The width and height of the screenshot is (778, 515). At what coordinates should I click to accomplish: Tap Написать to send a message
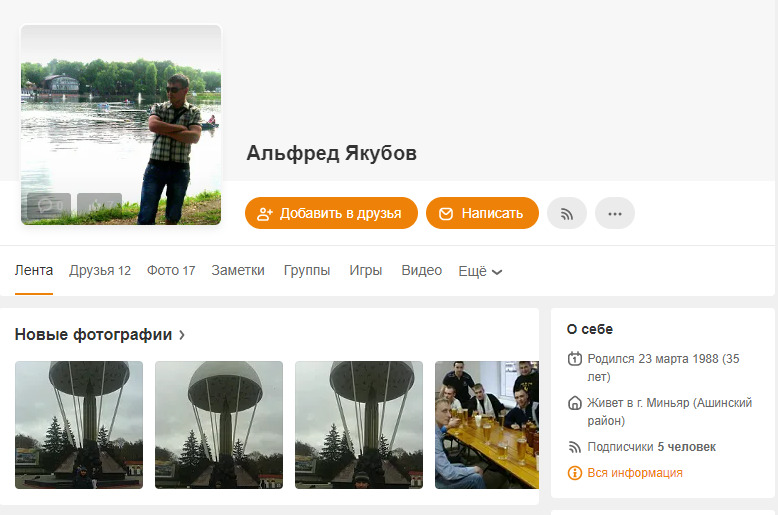(x=482, y=213)
